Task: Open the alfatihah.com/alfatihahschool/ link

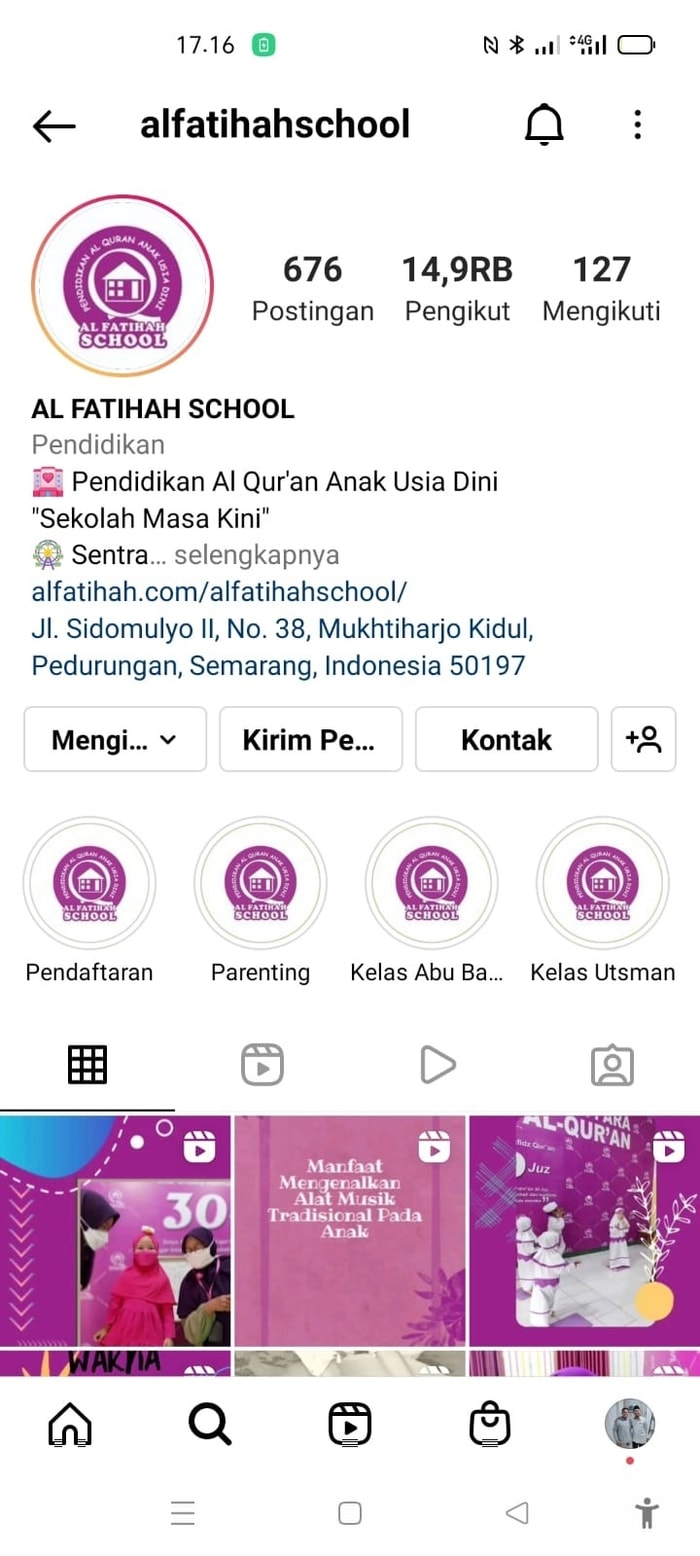Action: coord(219,591)
